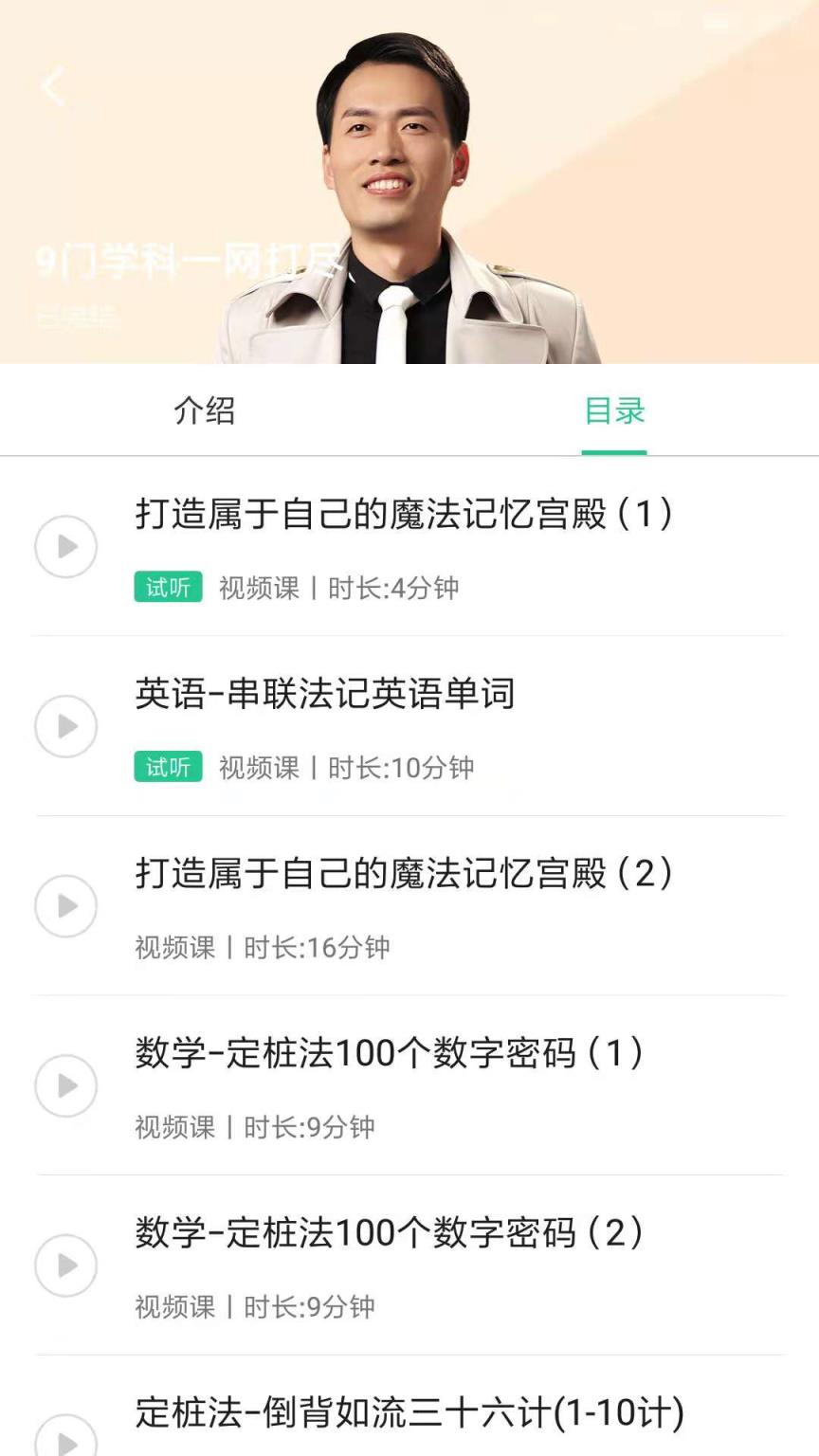The height and width of the screenshot is (1456, 819).
Task: Tap the back arrow to exit course page
Action: click(52, 85)
